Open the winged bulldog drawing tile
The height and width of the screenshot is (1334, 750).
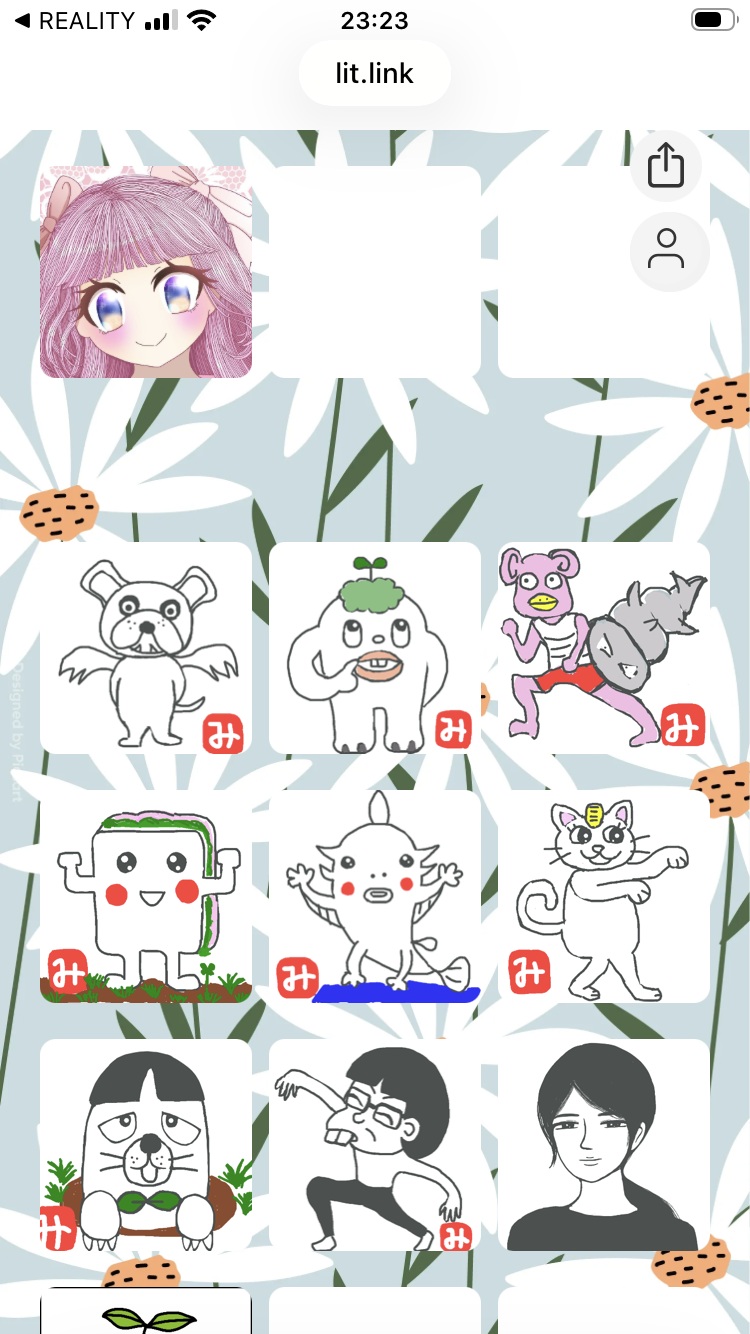[146, 648]
